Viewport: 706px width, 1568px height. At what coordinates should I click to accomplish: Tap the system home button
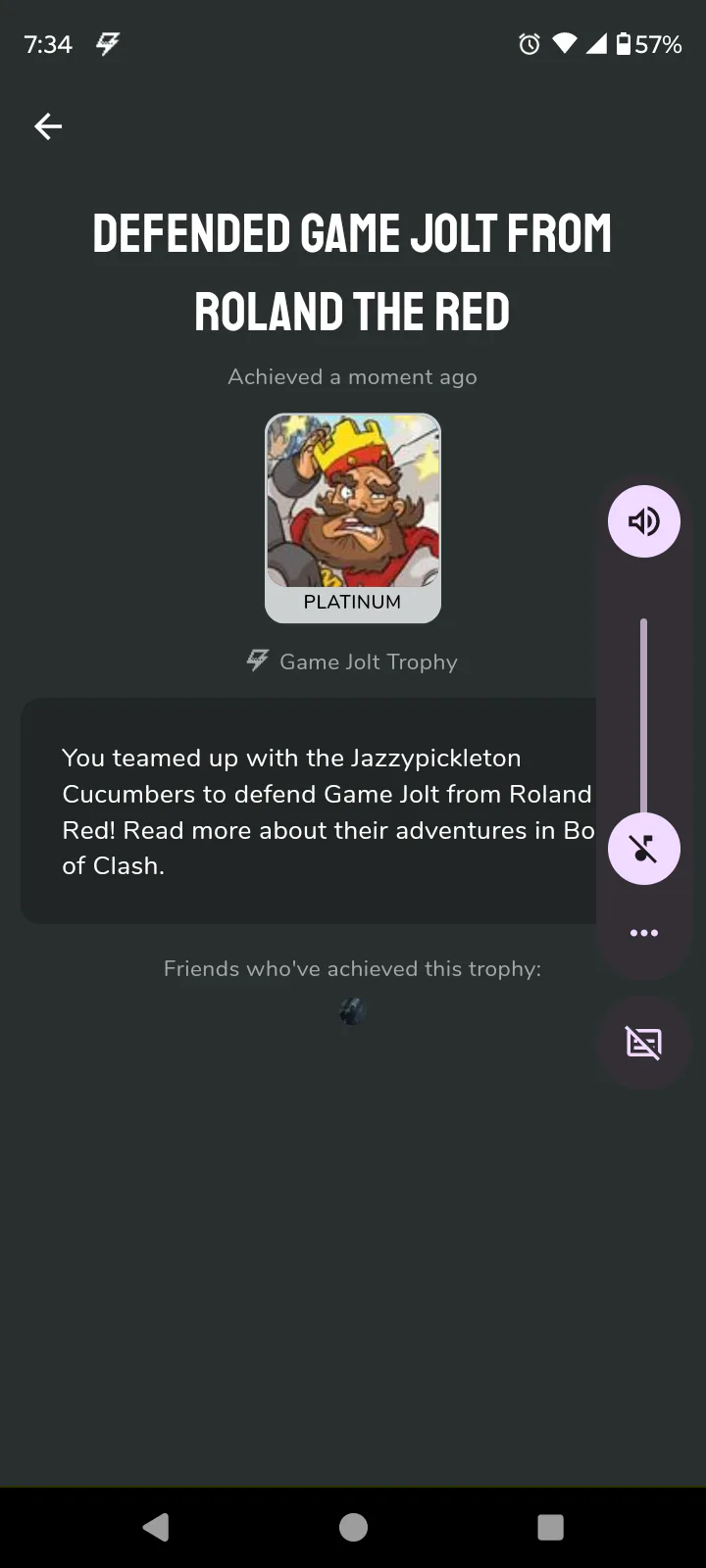[x=353, y=1527]
